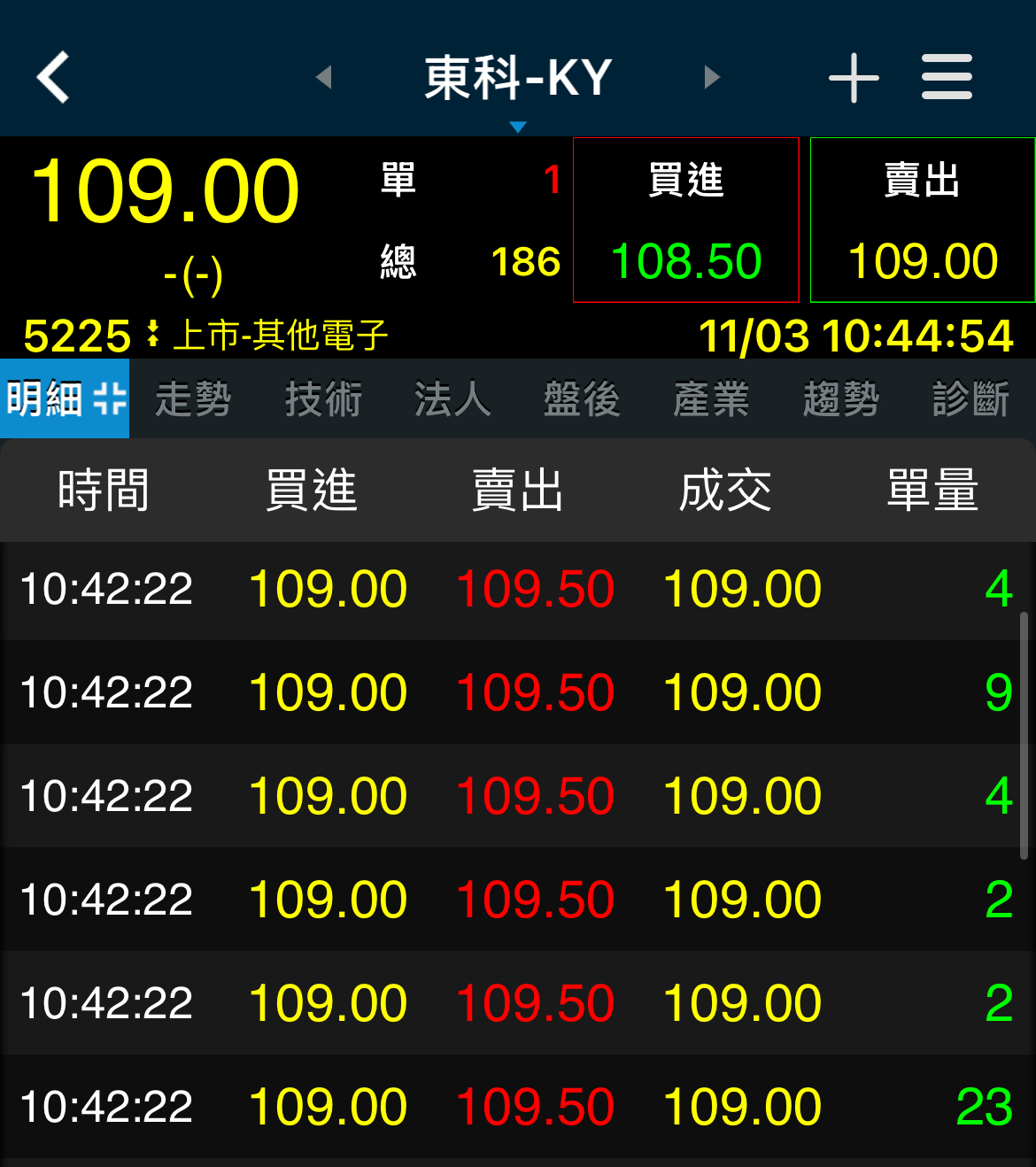Image resolution: width=1036 pixels, height=1167 pixels.
Task: Go back using the top-left arrow
Action: click(53, 78)
